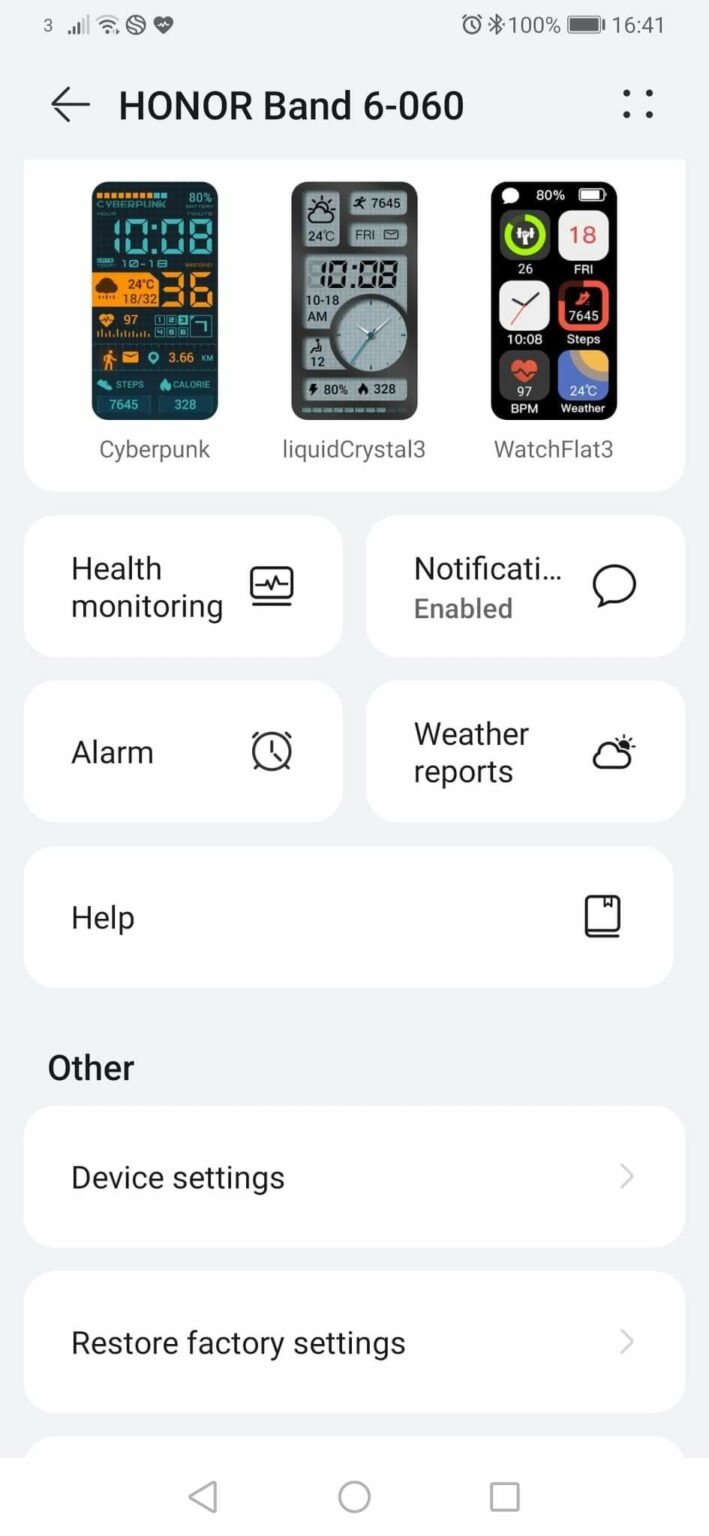The image size is (709, 1536).
Task: Select Restore factory settings
Action: point(354,1342)
